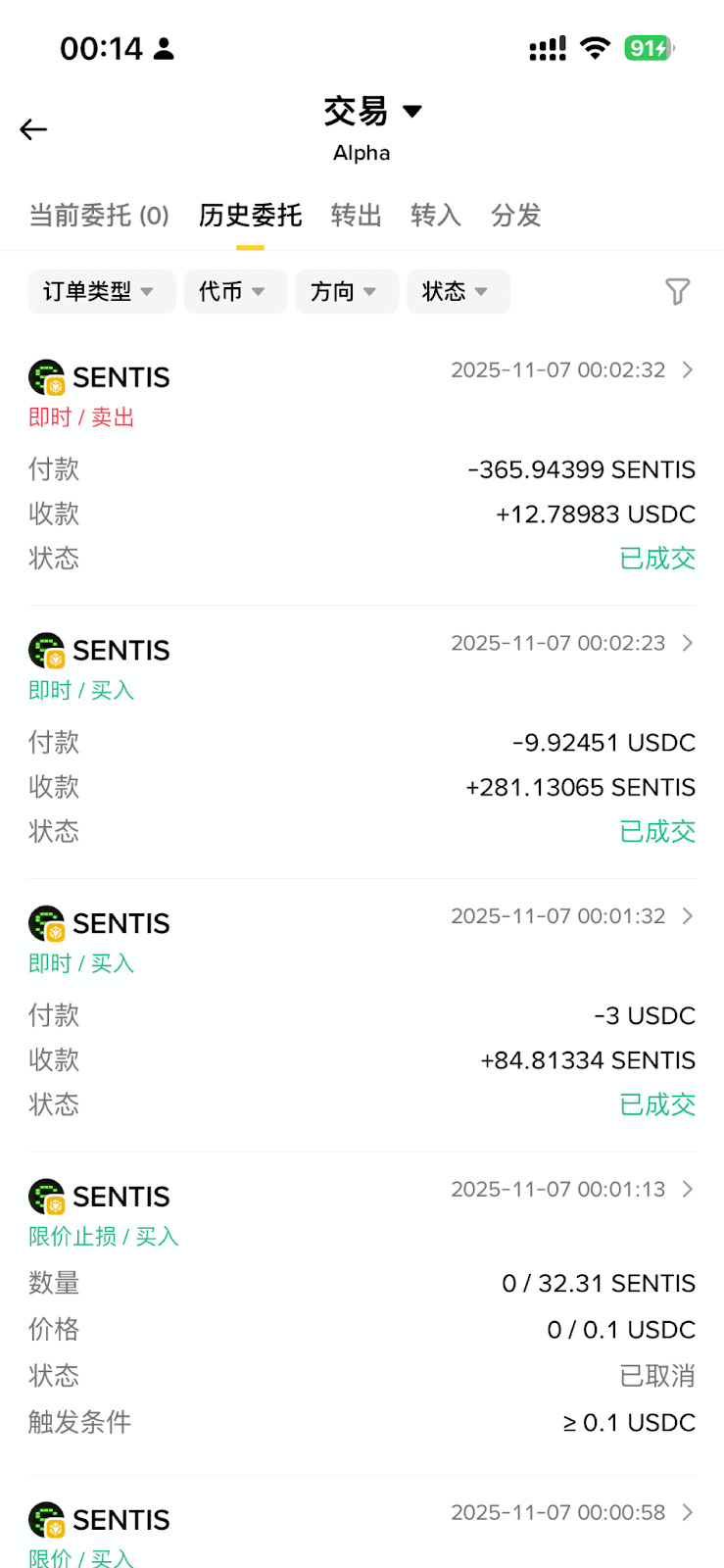Image resolution: width=724 pixels, height=1568 pixels.
Task: Open the 方向 direction filter dropdown
Action: point(347,291)
